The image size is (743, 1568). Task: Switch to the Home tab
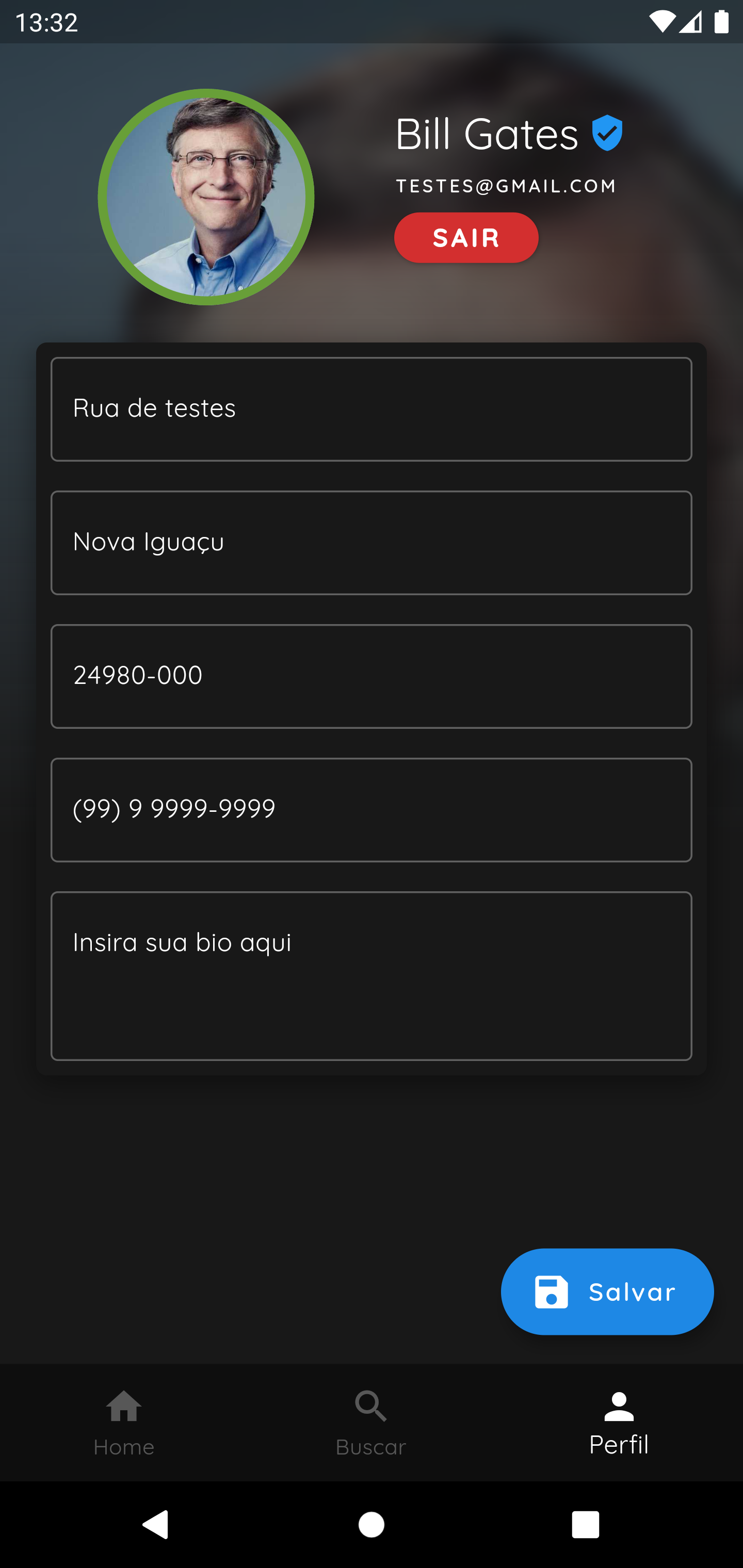pos(124,1423)
